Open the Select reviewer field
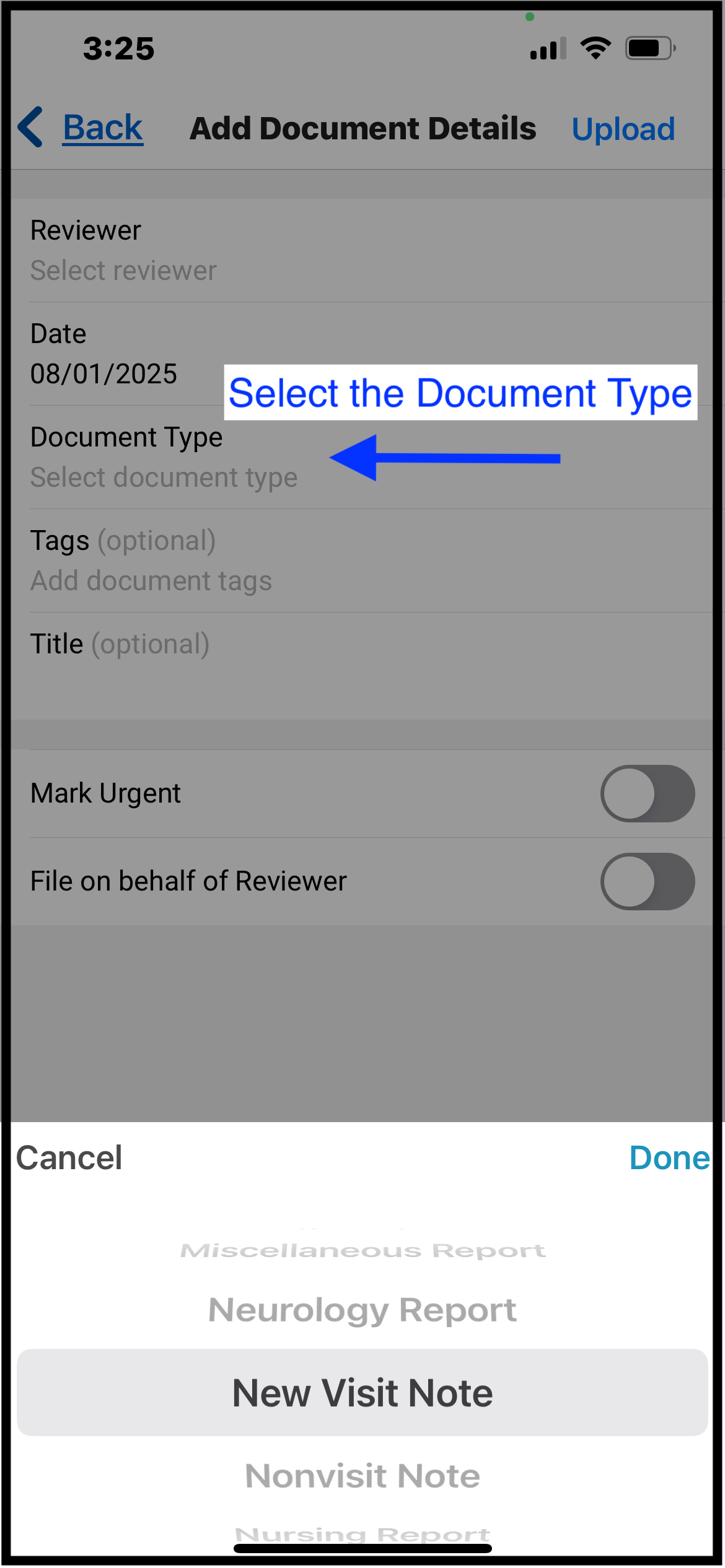 [x=362, y=251]
